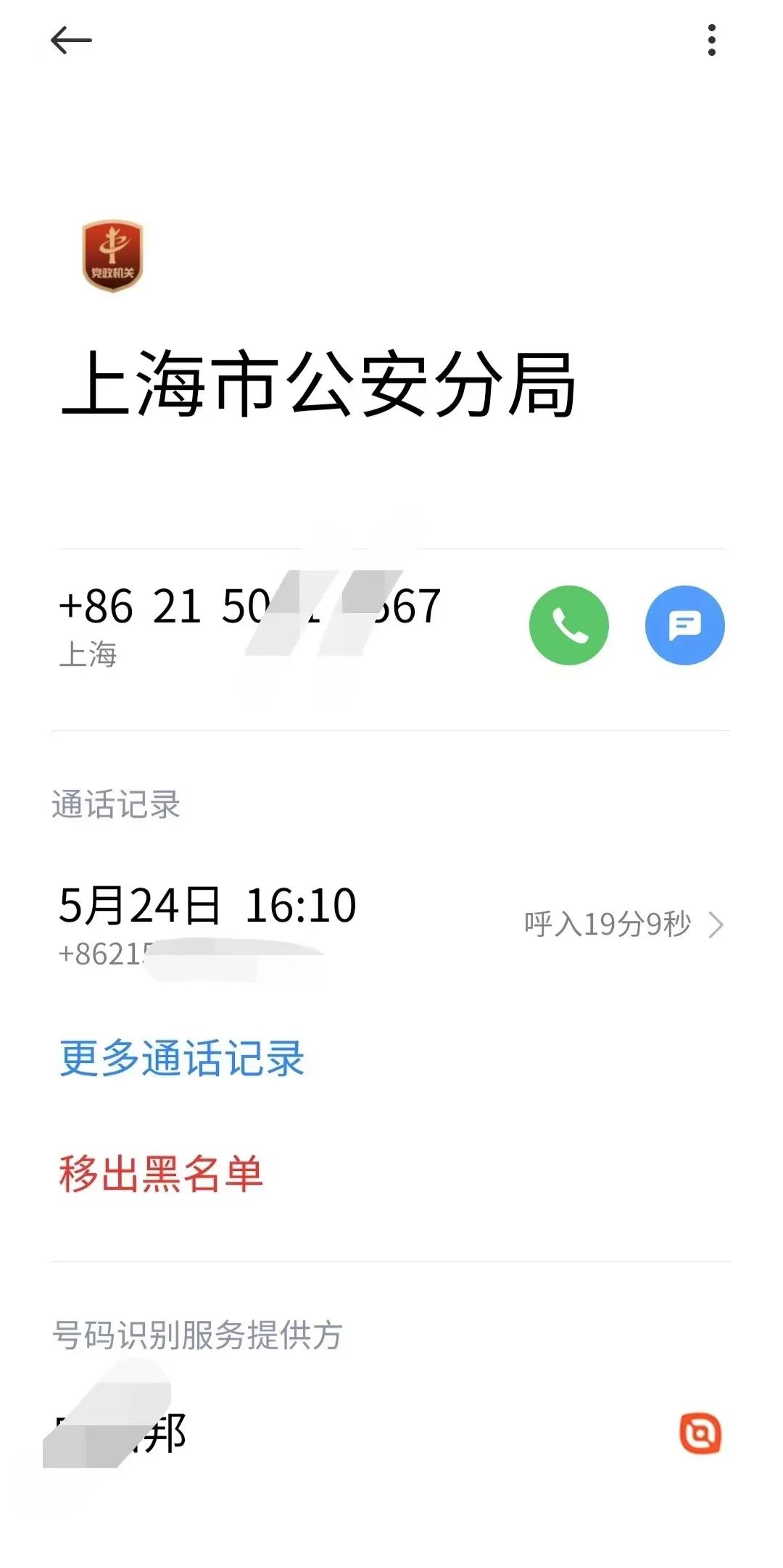Image resolution: width=783 pixels, height=1568 pixels.
Task: Go back using the top-left arrow
Action: coord(71,41)
